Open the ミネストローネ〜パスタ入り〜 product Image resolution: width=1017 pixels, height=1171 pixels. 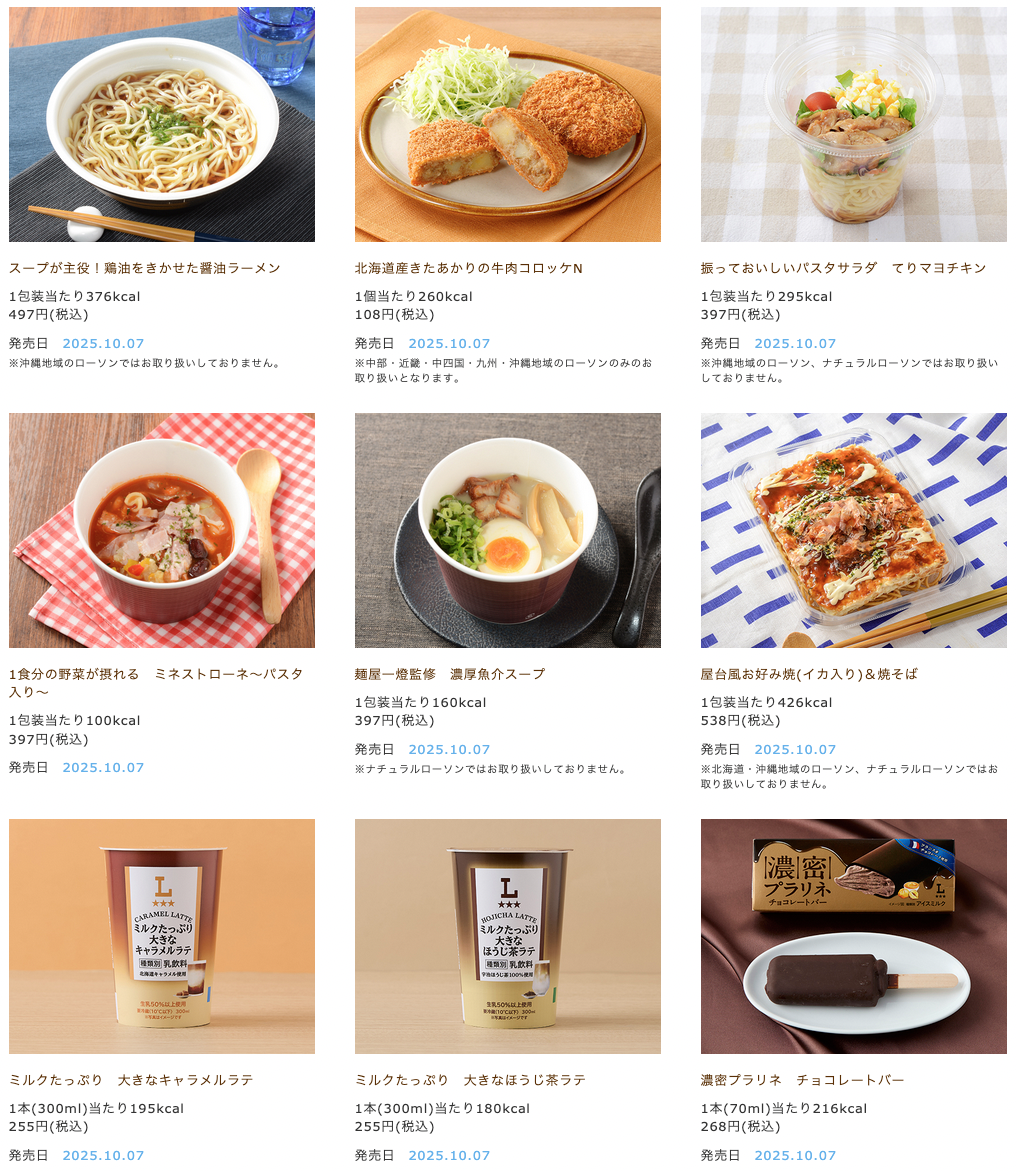[x=162, y=531]
